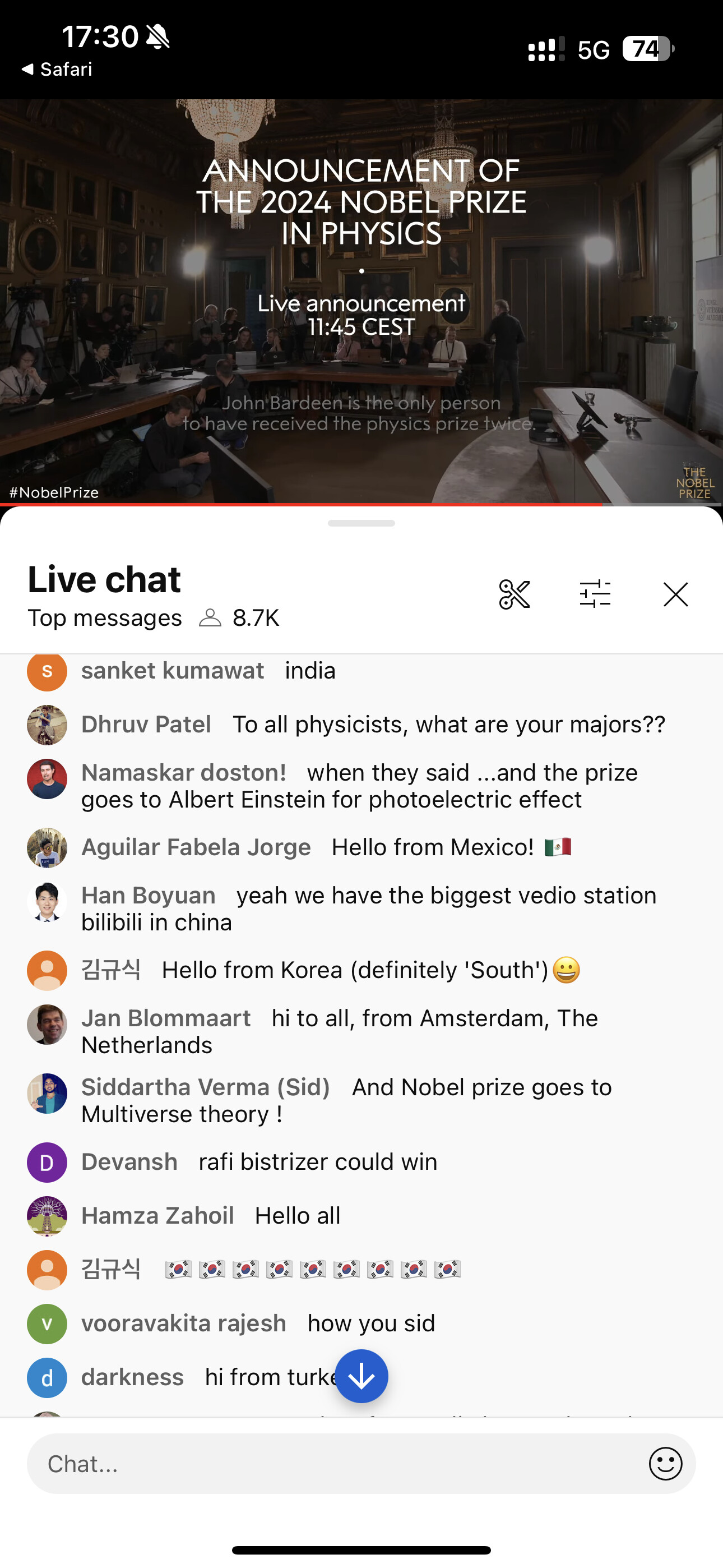The height and width of the screenshot is (1568, 723).
Task: Return to Safari from the status bar
Action: tap(57, 70)
